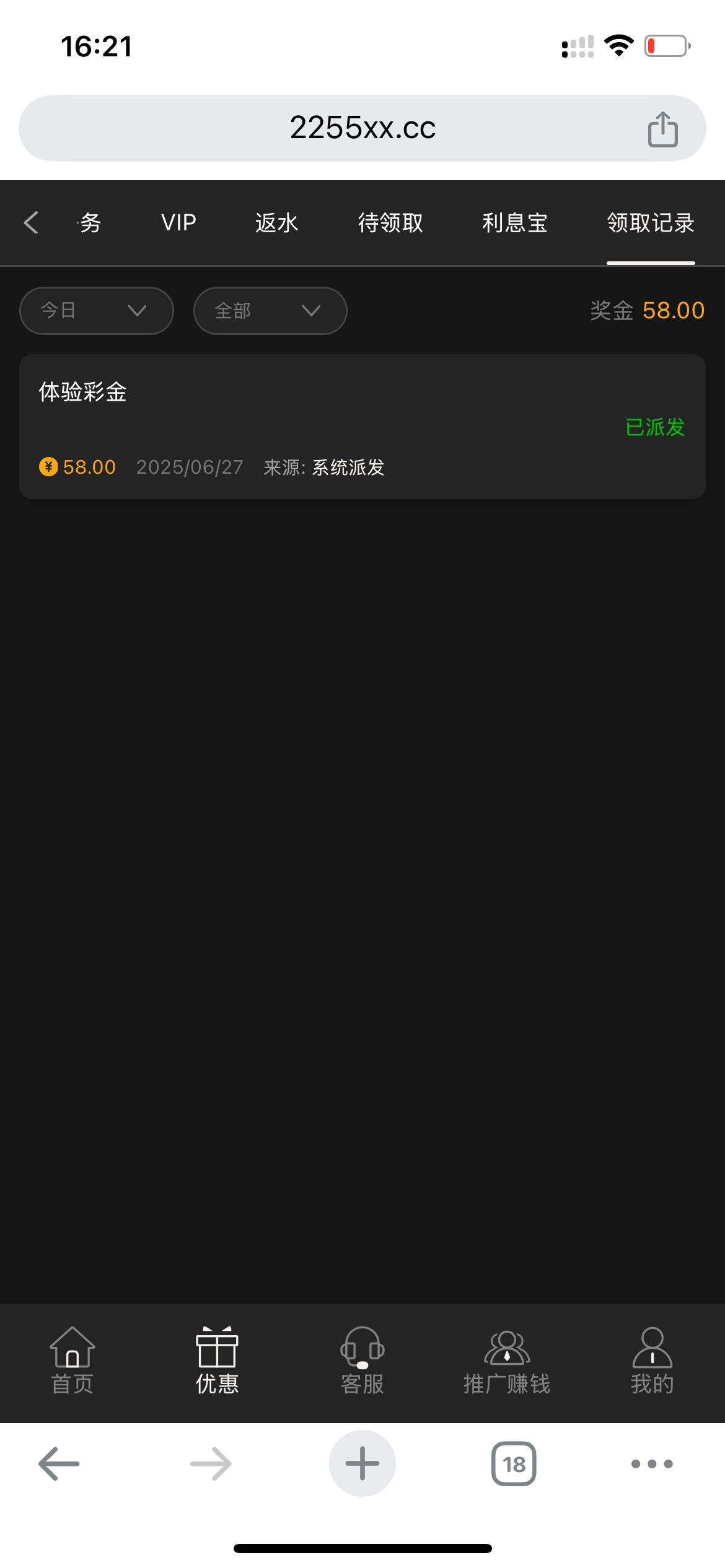
Task: Switch to 我的 profile tab
Action: point(652,1361)
